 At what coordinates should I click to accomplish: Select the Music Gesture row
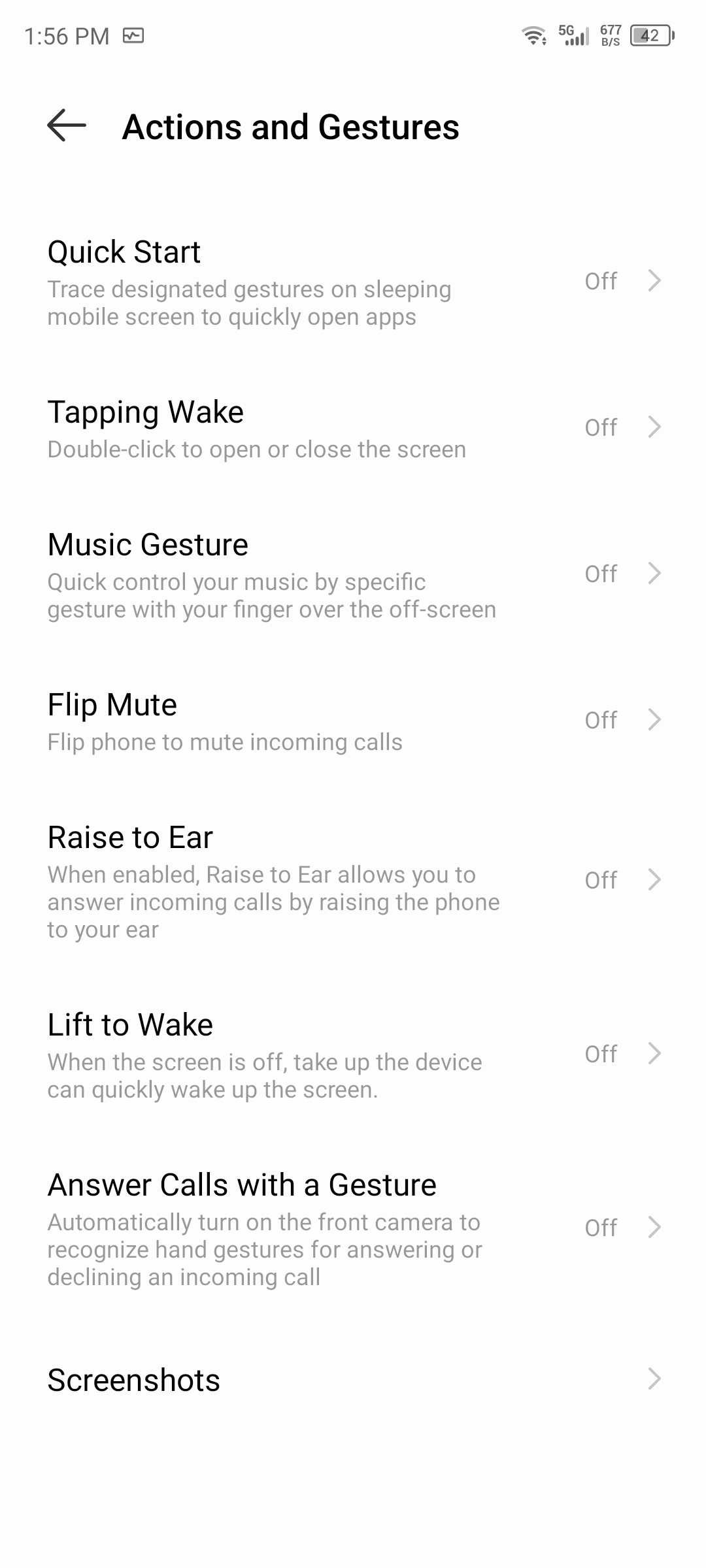pyautogui.click(x=353, y=574)
